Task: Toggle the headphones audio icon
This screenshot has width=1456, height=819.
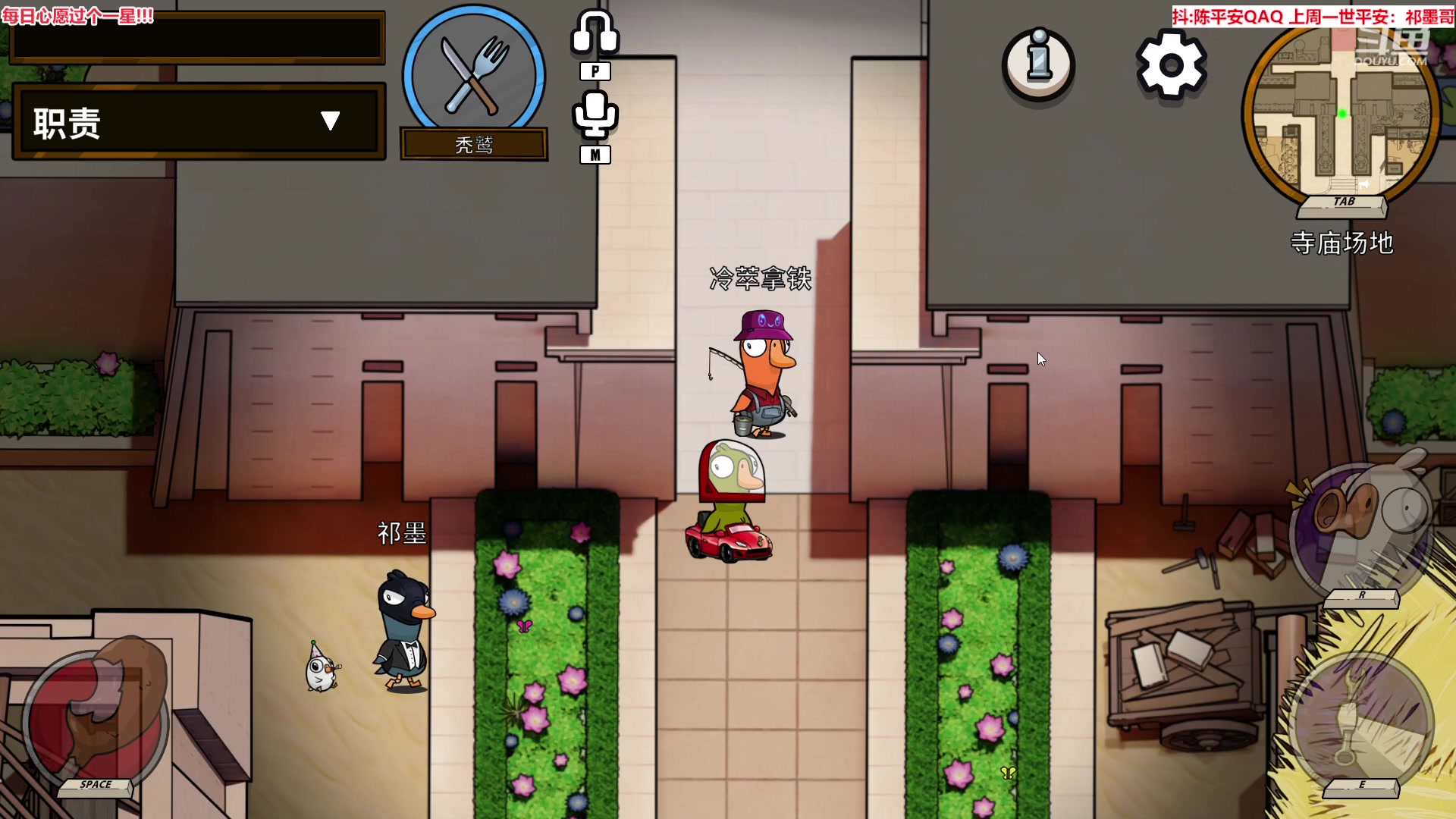Action: point(595,33)
